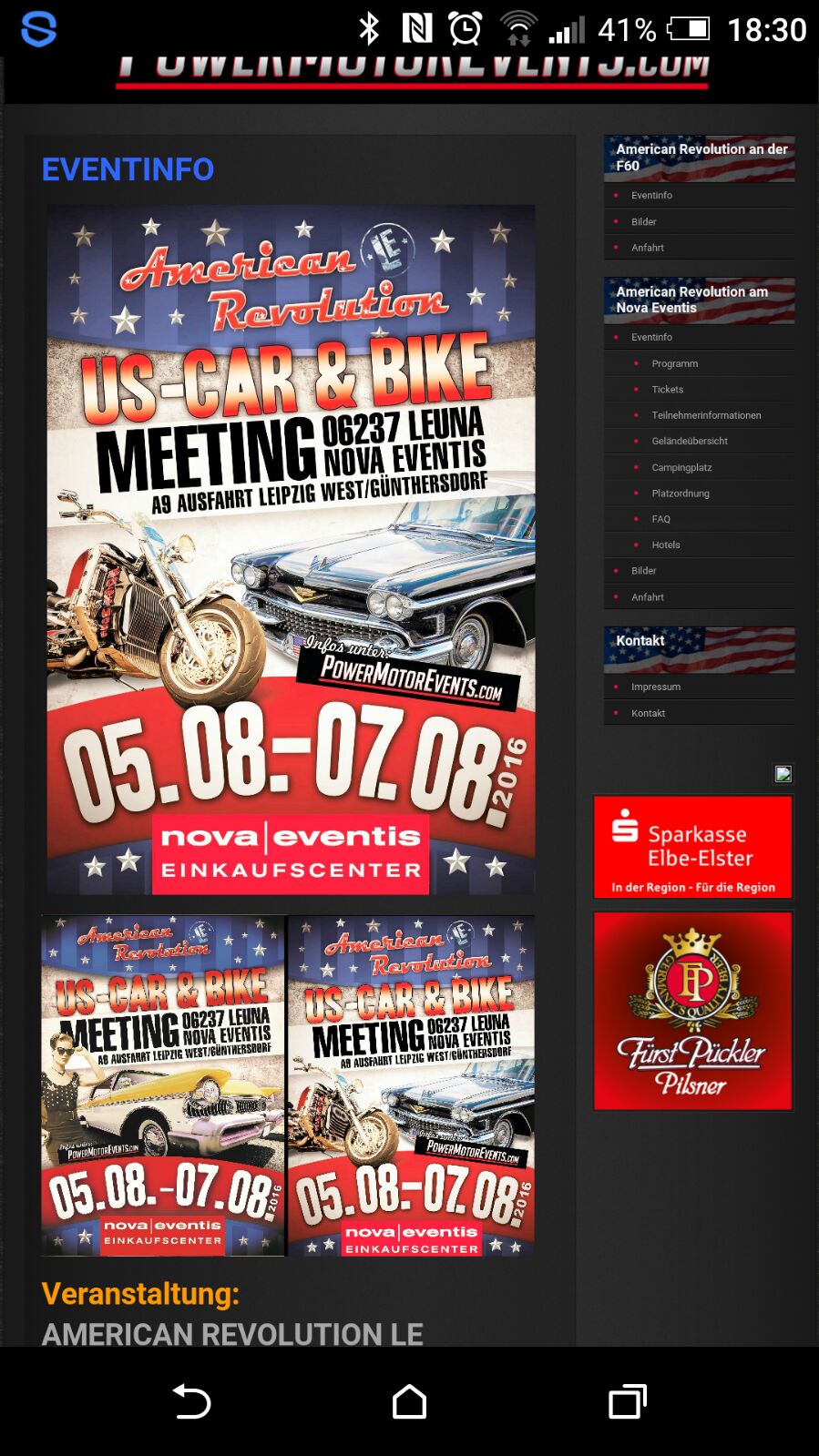Open Eventinfo under American Revolution am Nova Eventis
This screenshot has height=1456, width=819.
651,338
